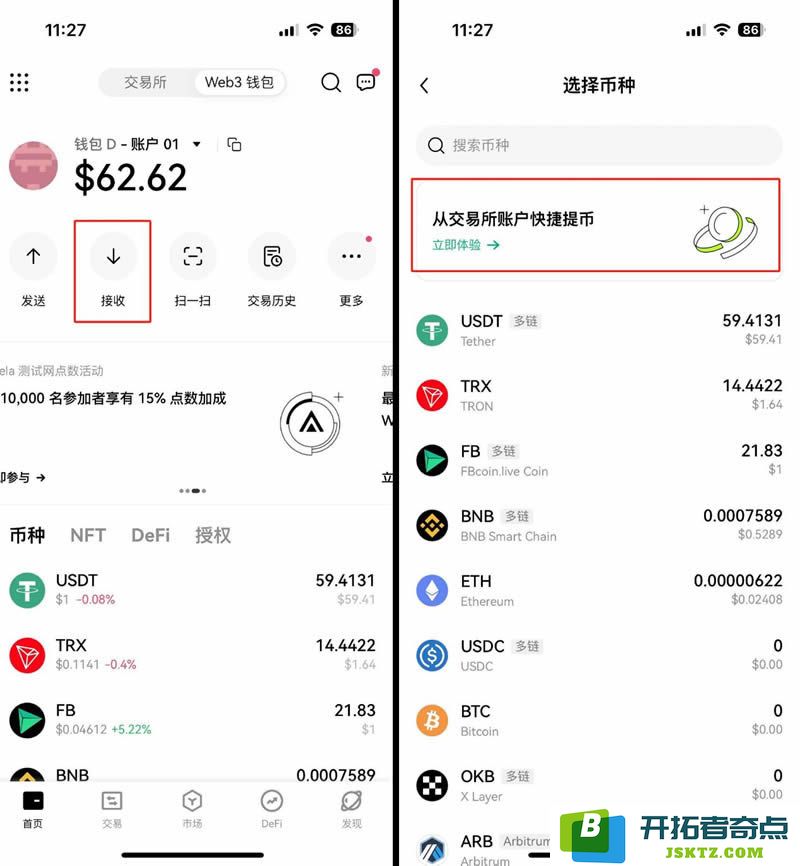Copy the wallet address icon
The width and height of the screenshot is (800, 866).
(234, 144)
